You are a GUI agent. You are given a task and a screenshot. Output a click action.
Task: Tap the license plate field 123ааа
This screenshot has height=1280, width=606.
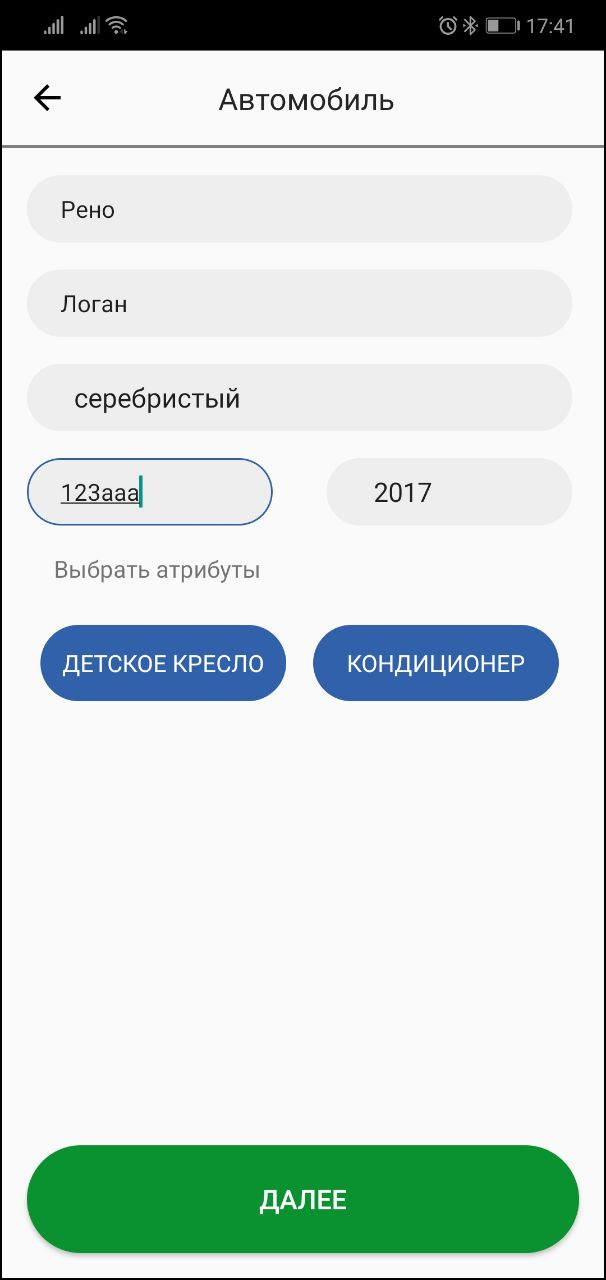tap(149, 492)
